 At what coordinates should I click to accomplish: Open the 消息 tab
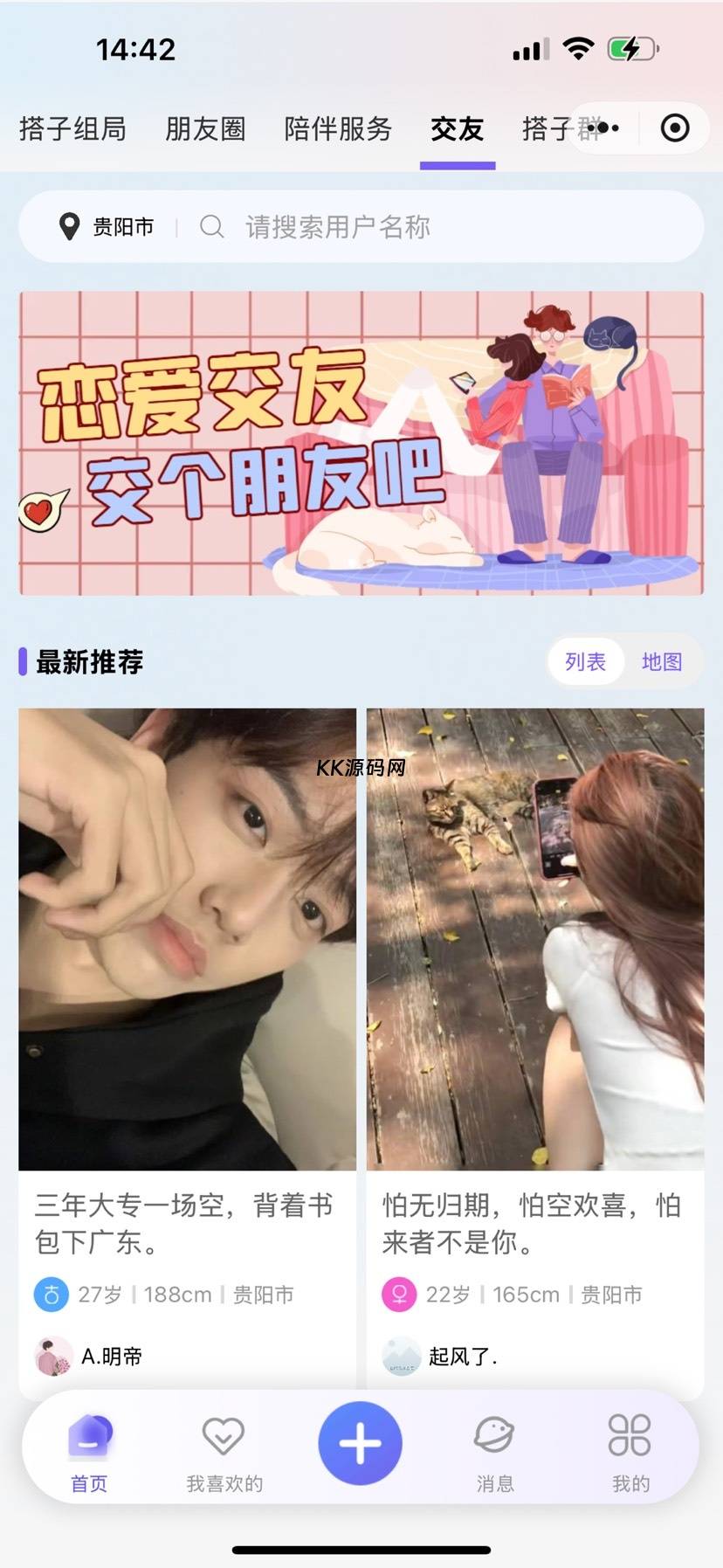pyautogui.click(x=495, y=1453)
